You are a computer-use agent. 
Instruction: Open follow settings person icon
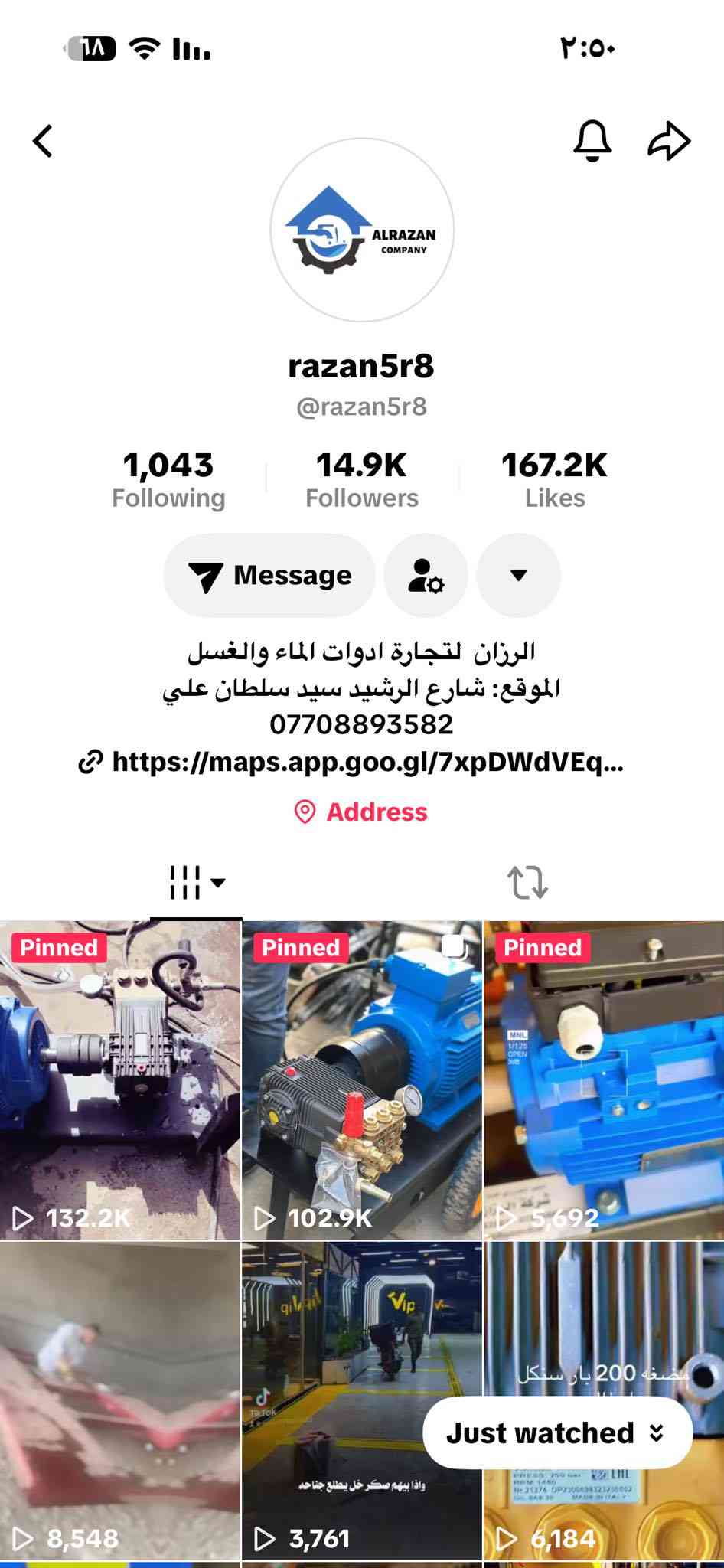(426, 576)
